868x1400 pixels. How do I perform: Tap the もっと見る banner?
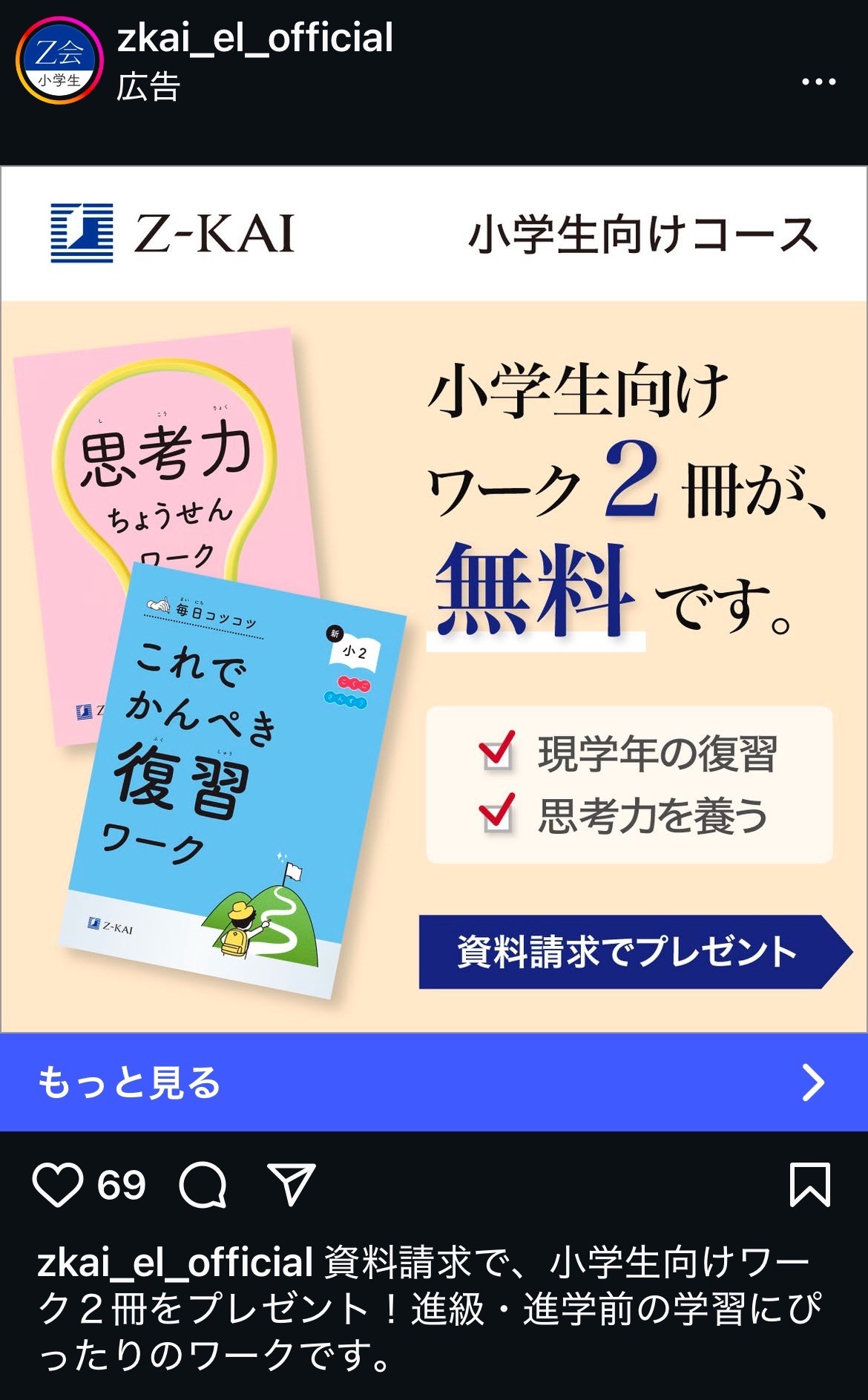pyautogui.click(x=434, y=1082)
